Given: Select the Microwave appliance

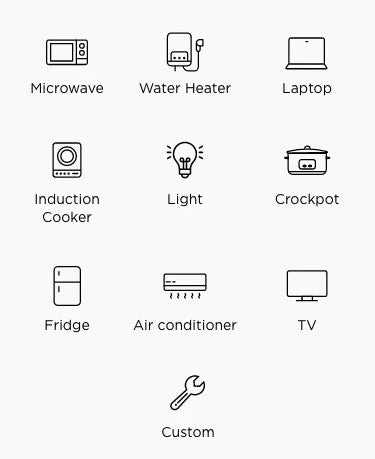Looking at the screenshot, I should pos(67,67).
